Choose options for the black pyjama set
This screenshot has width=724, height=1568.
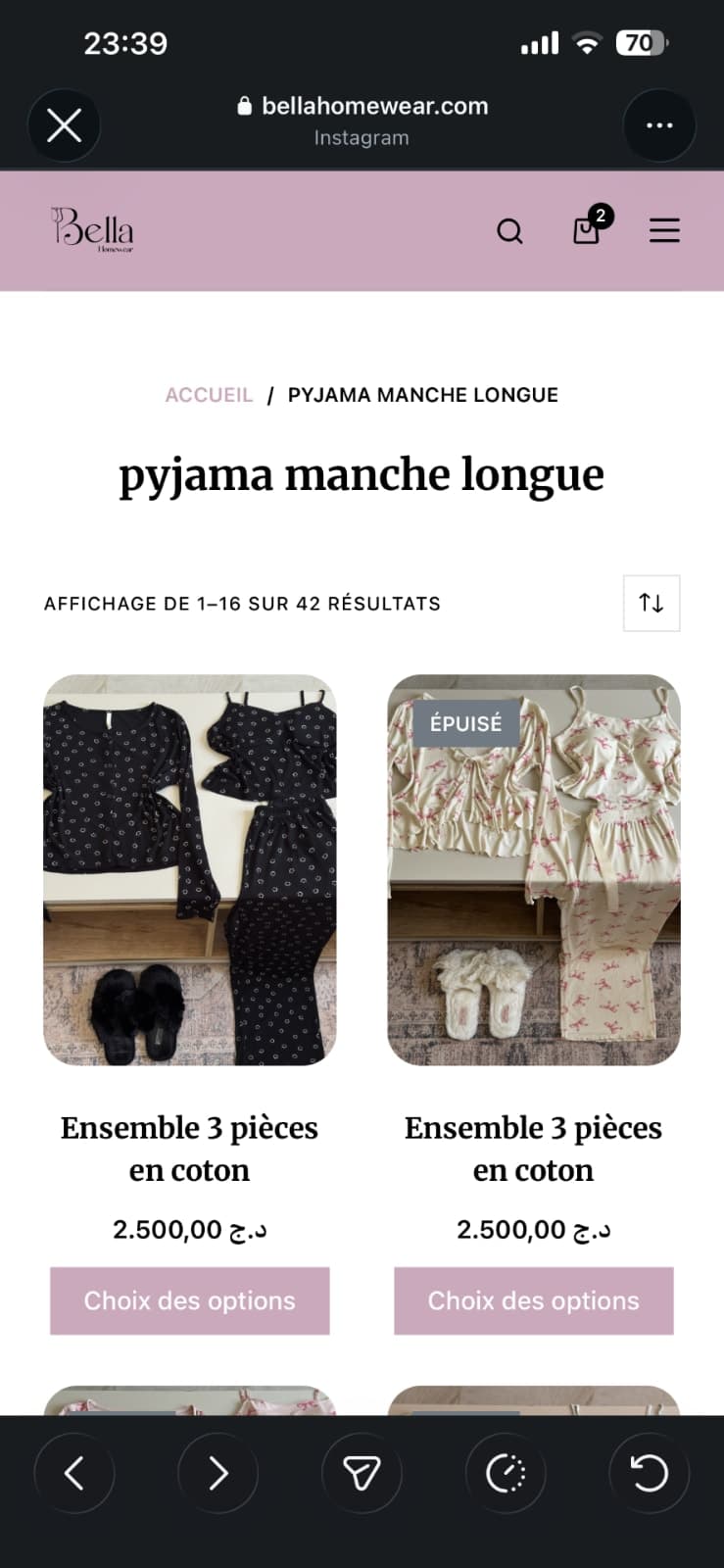click(190, 1300)
